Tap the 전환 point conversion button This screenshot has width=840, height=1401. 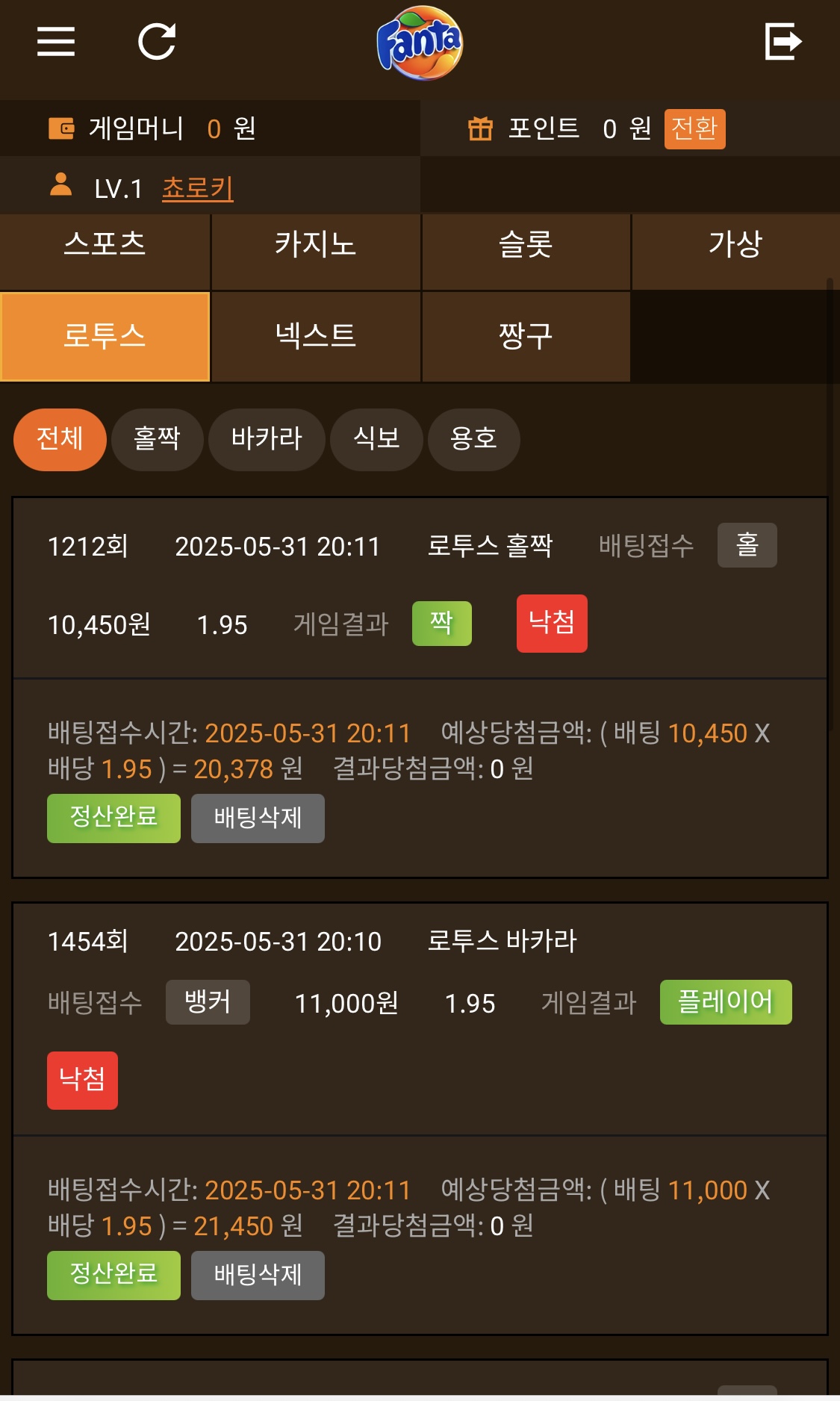[x=694, y=128]
